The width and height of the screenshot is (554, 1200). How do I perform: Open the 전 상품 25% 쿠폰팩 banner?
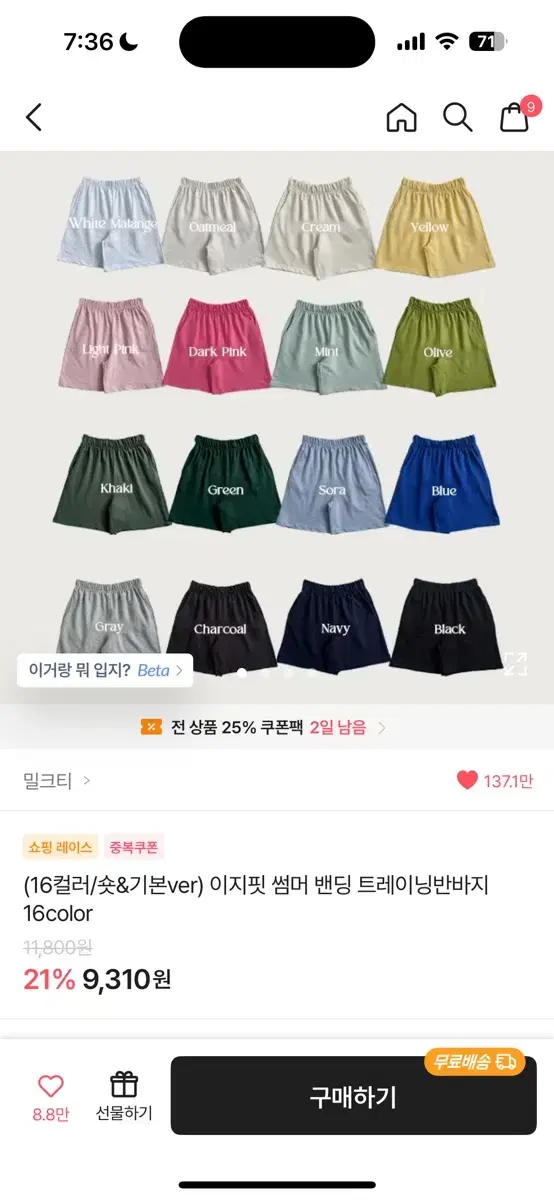click(x=264, y=727)
